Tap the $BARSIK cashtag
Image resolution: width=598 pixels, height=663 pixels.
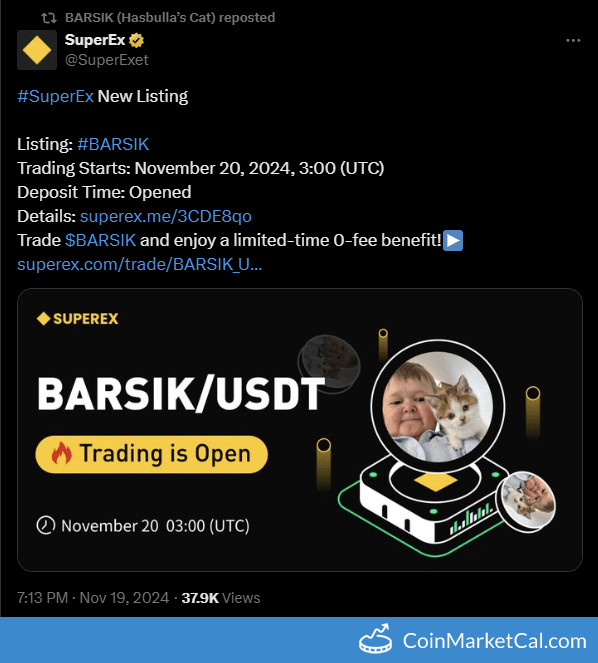101,240
